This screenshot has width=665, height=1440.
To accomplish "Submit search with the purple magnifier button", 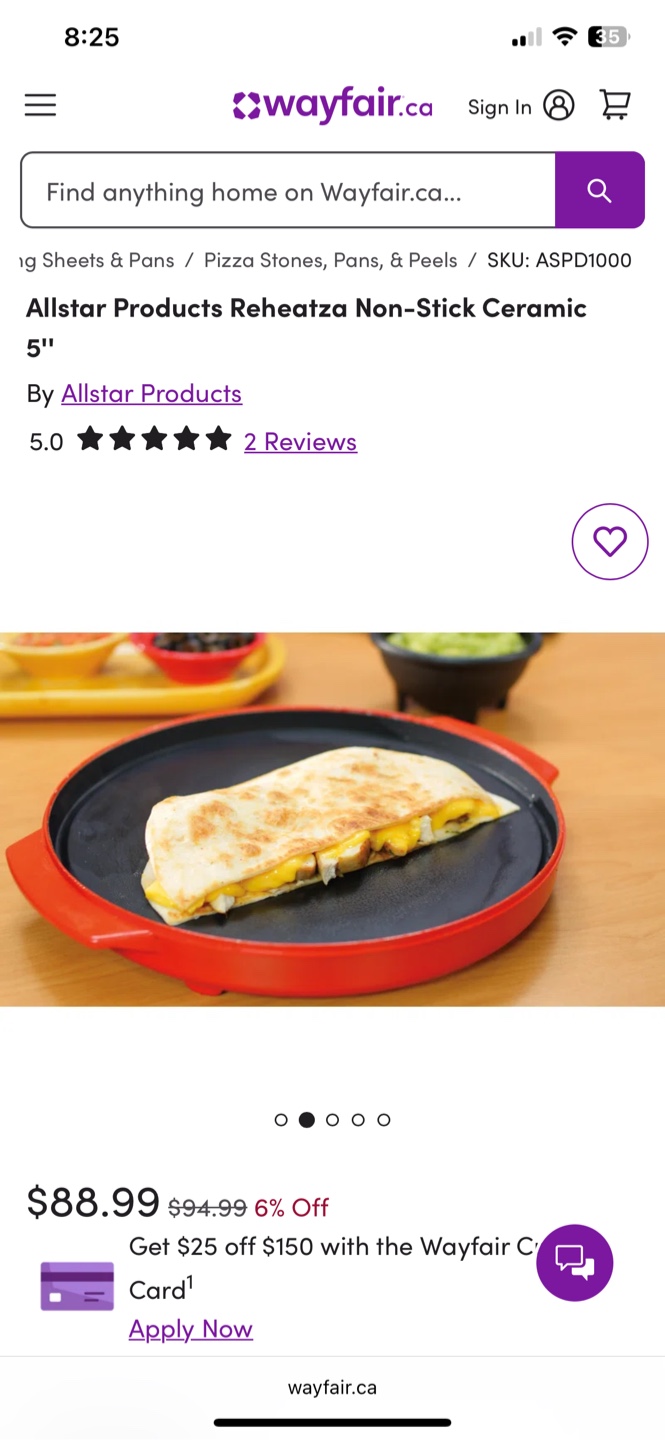I will (599, 190).
